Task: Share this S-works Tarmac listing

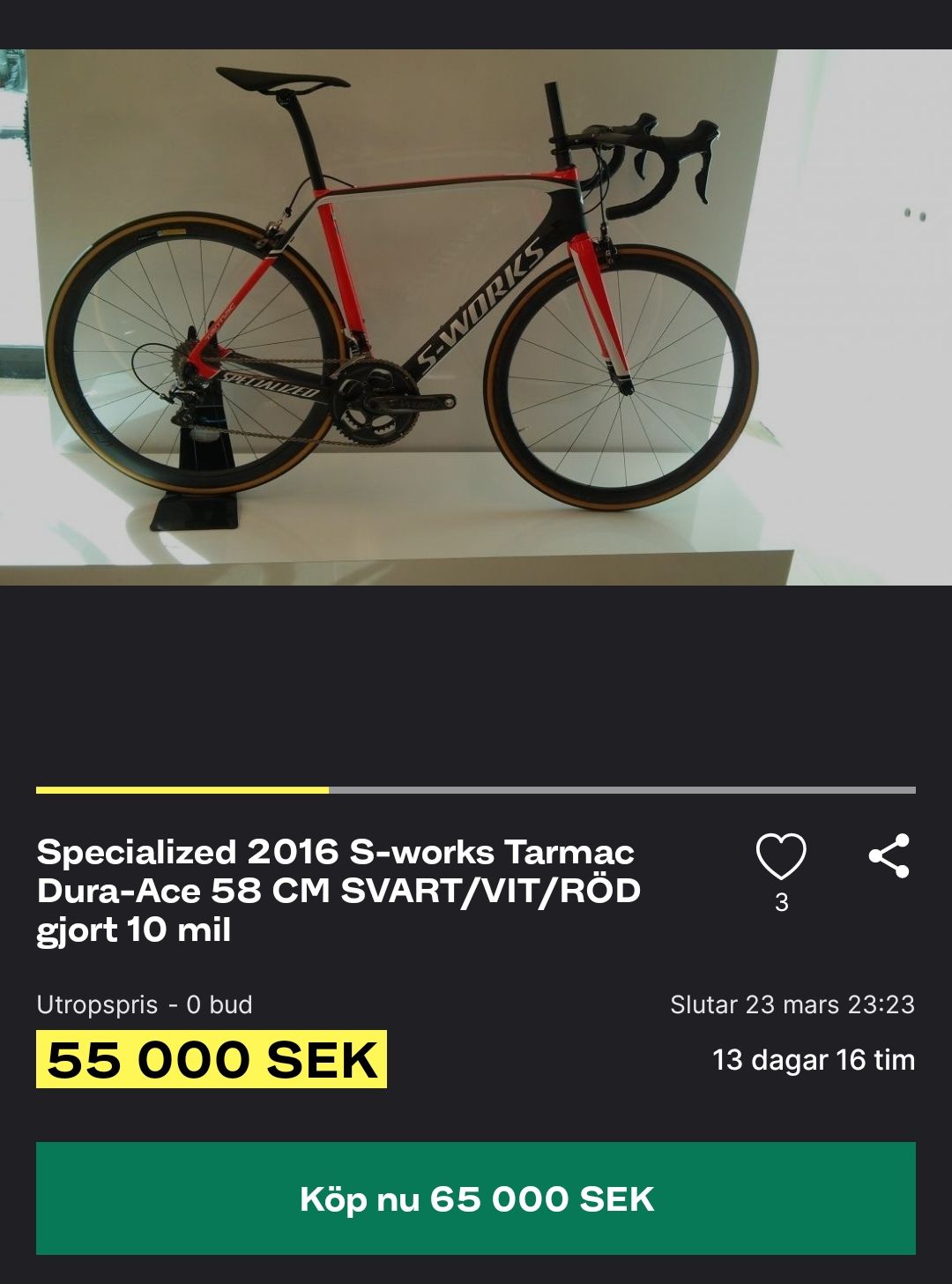Action: [889, 855]
